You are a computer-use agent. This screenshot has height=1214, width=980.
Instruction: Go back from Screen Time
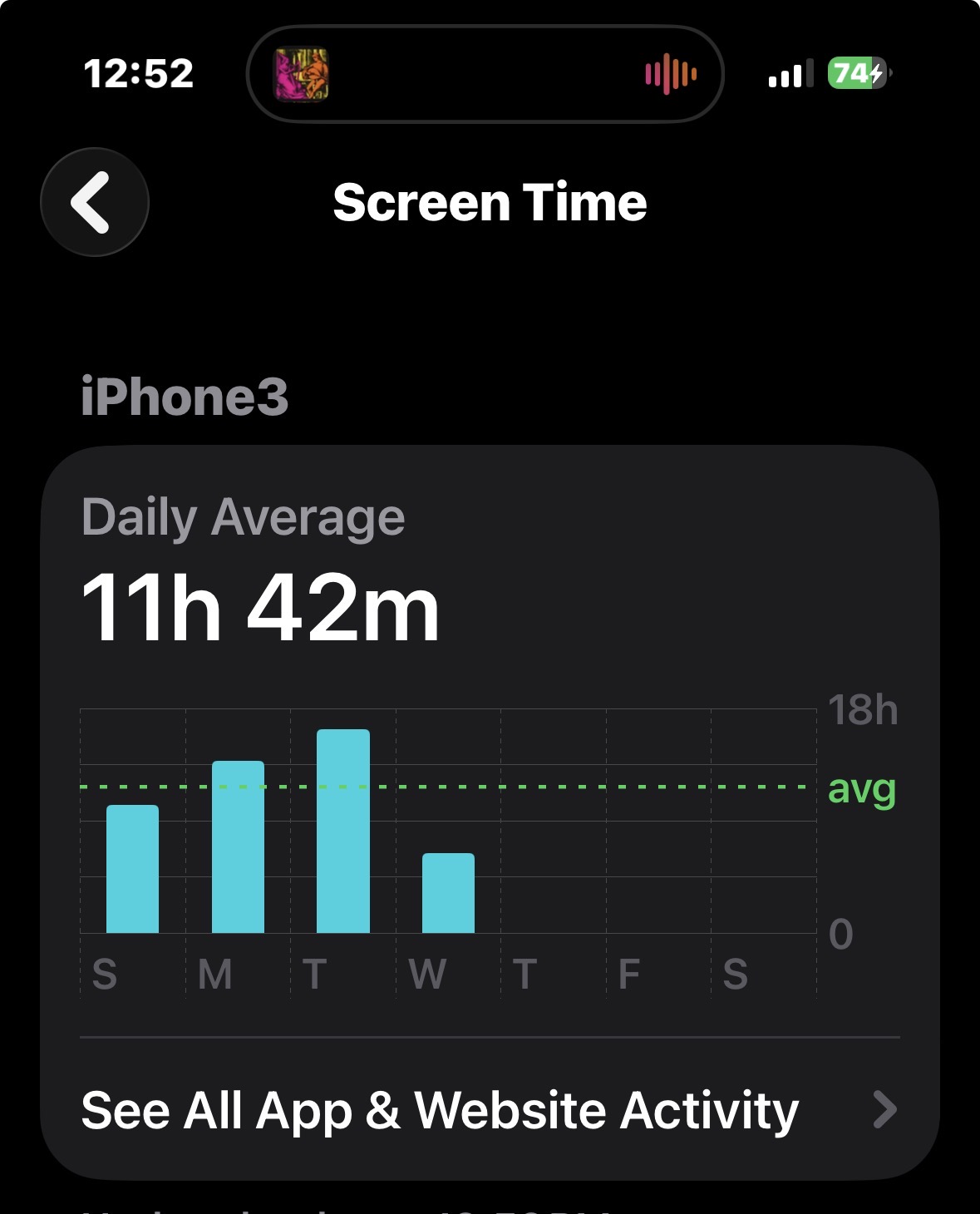click(x=95, y=202)
